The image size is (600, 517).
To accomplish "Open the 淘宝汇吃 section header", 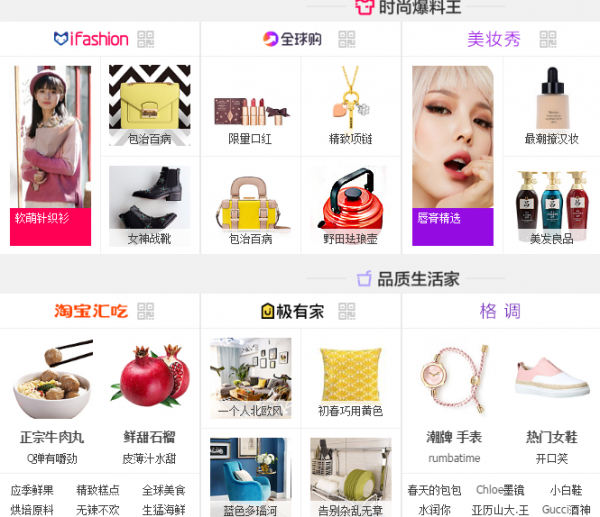I will tap(91, 311).
